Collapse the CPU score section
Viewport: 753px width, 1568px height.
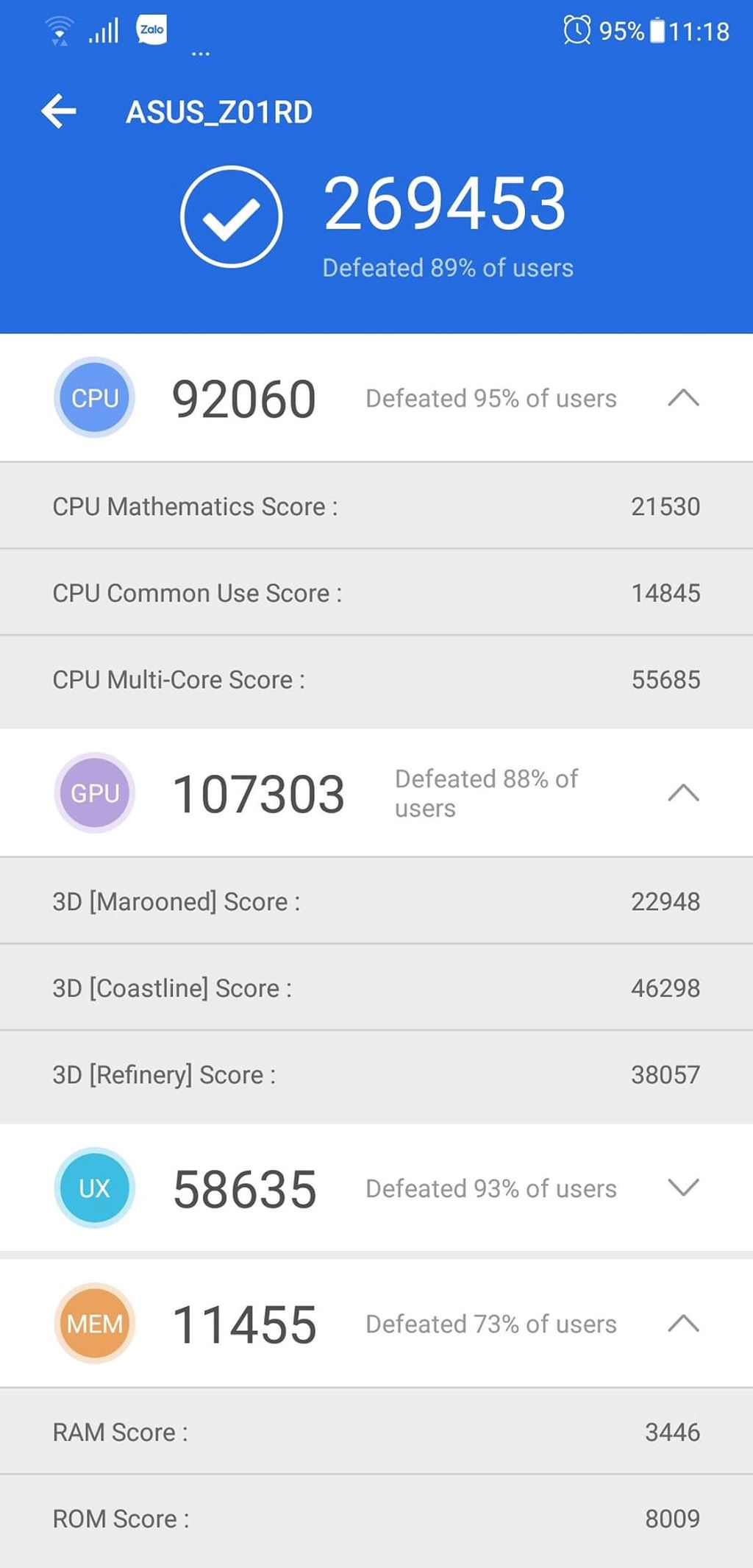click(x=683, y=398)
